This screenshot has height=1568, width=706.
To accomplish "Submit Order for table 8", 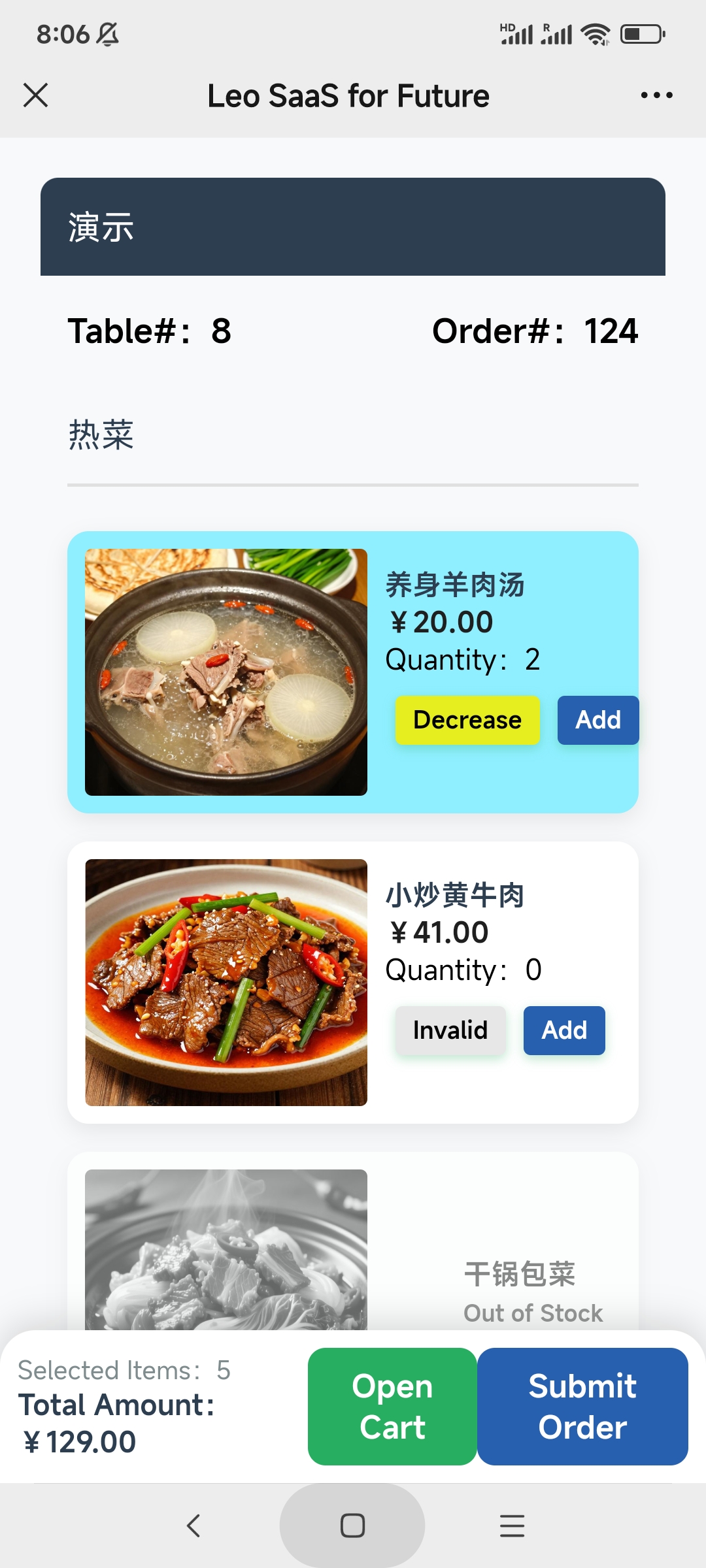I will [x=582, y=1406].
